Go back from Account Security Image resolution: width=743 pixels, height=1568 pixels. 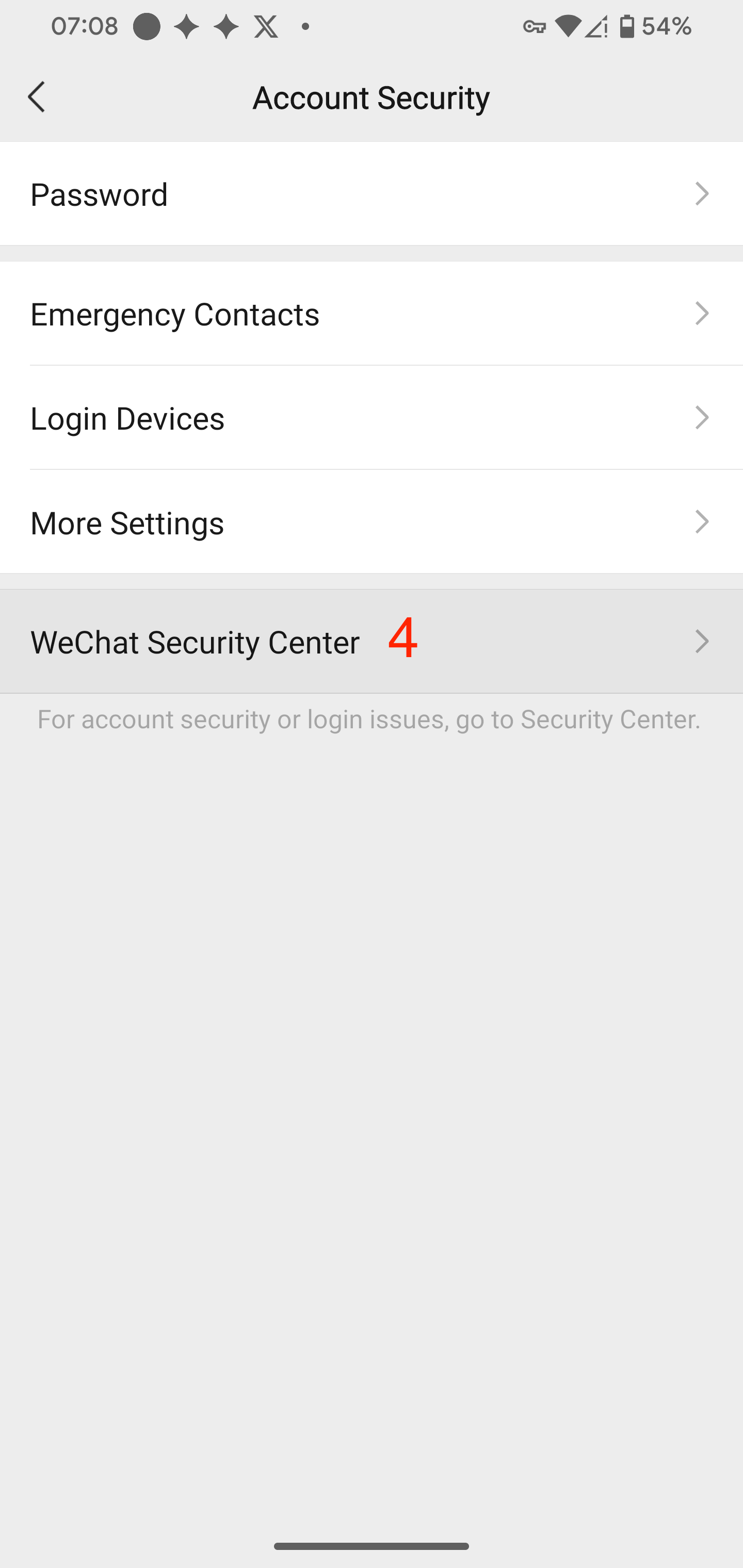(37, 97)
